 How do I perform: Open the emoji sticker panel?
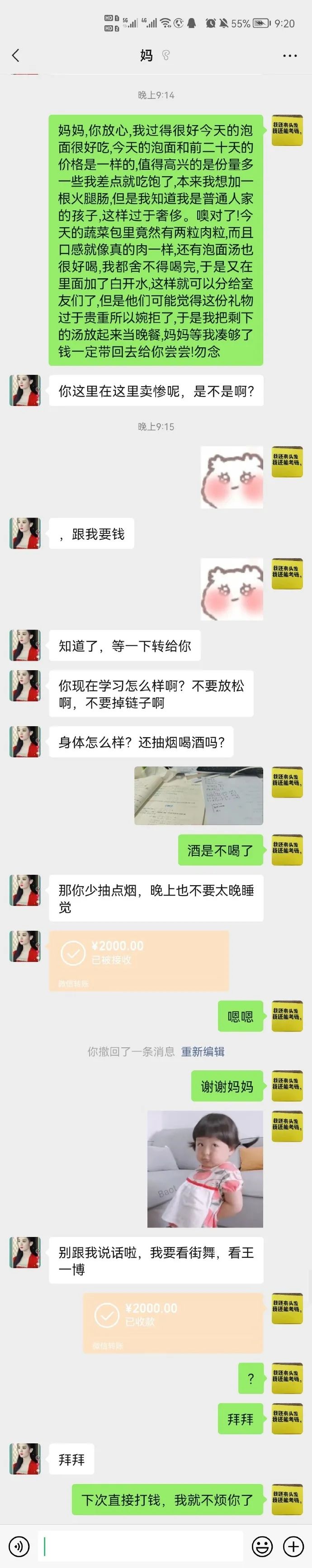pos(262,1546)
